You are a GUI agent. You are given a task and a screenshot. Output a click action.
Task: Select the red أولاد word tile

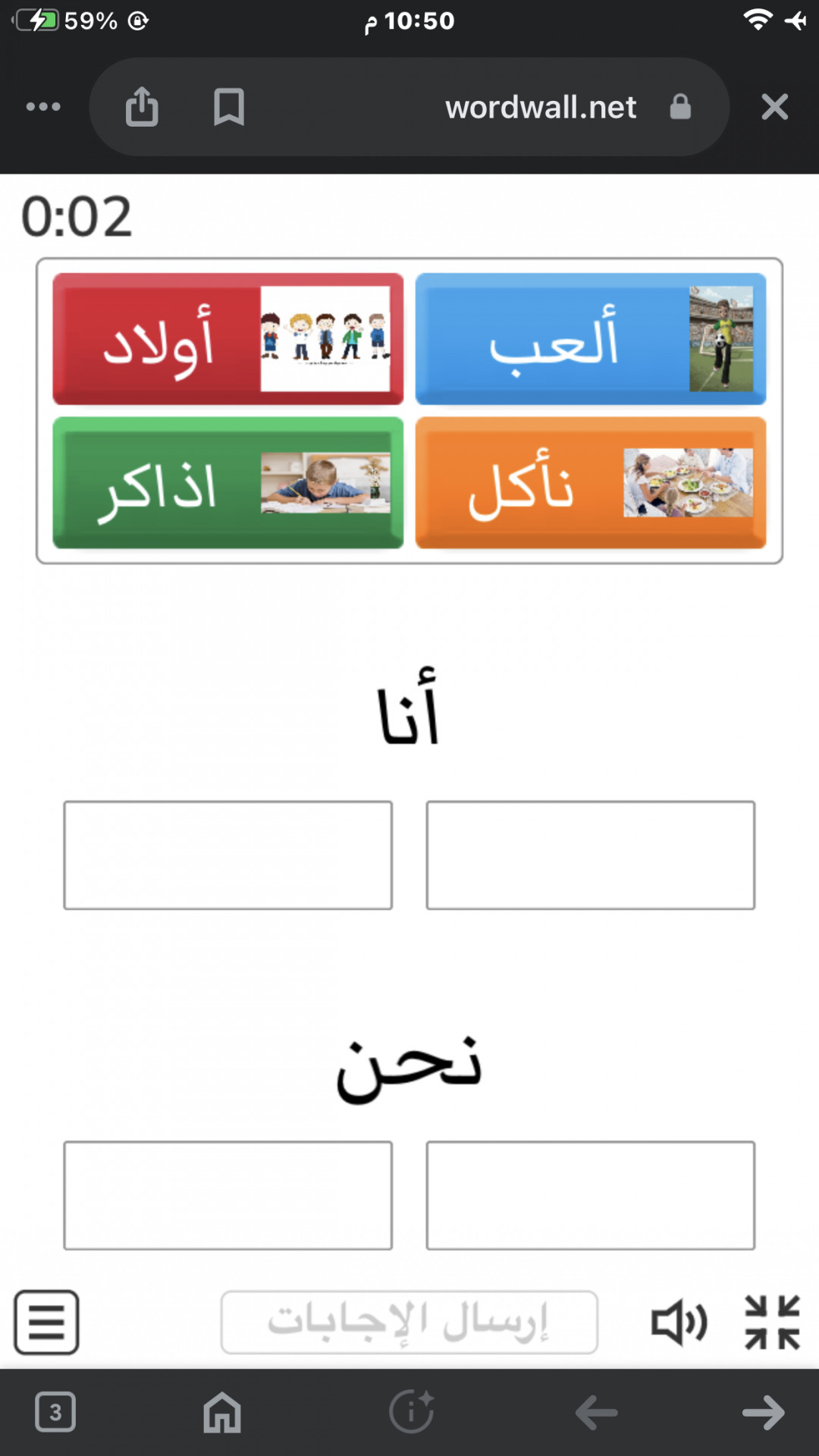click(x=227, y=339)
